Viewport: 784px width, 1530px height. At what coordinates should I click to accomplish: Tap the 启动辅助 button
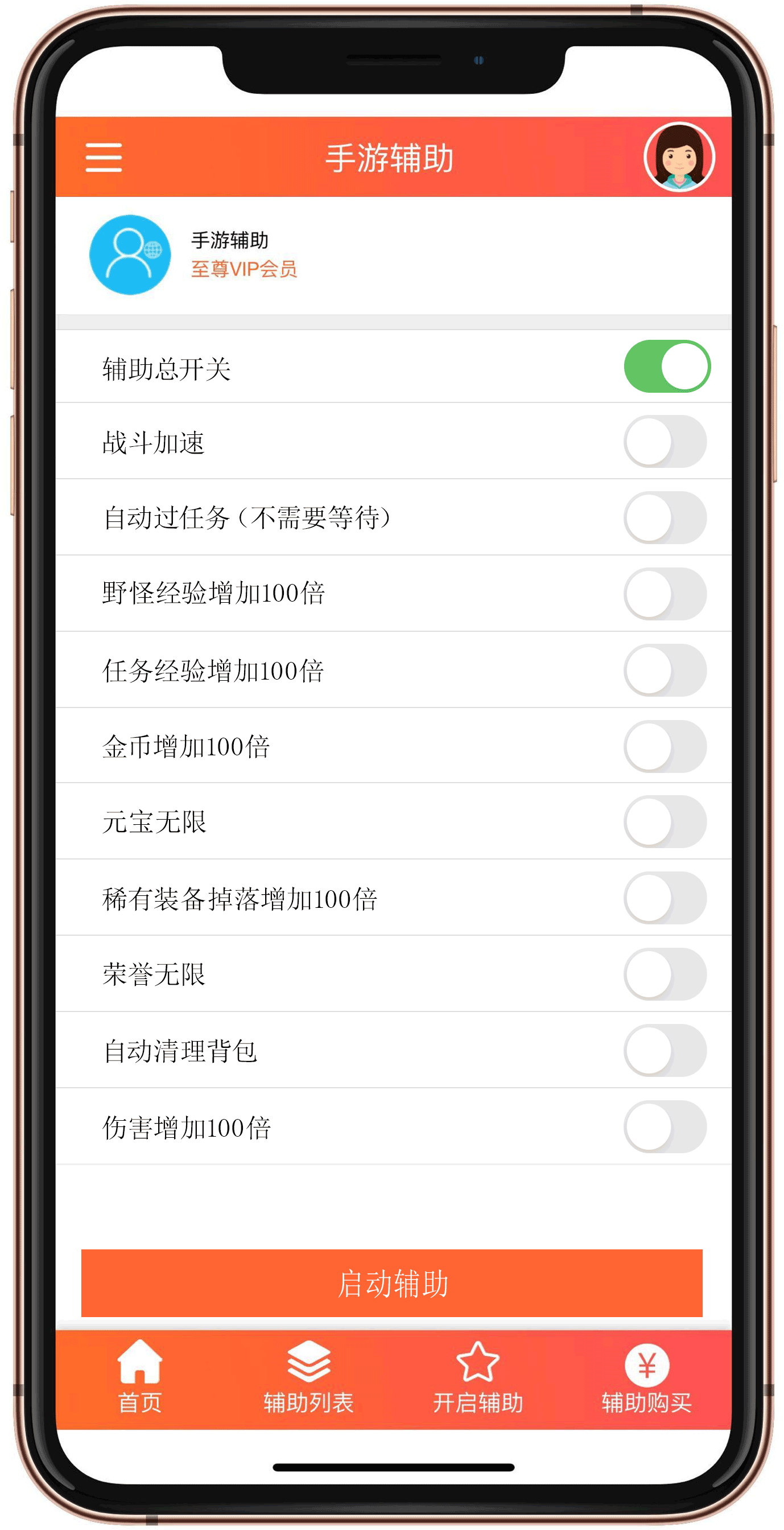pyautogui.click(x=391, y=1284)
